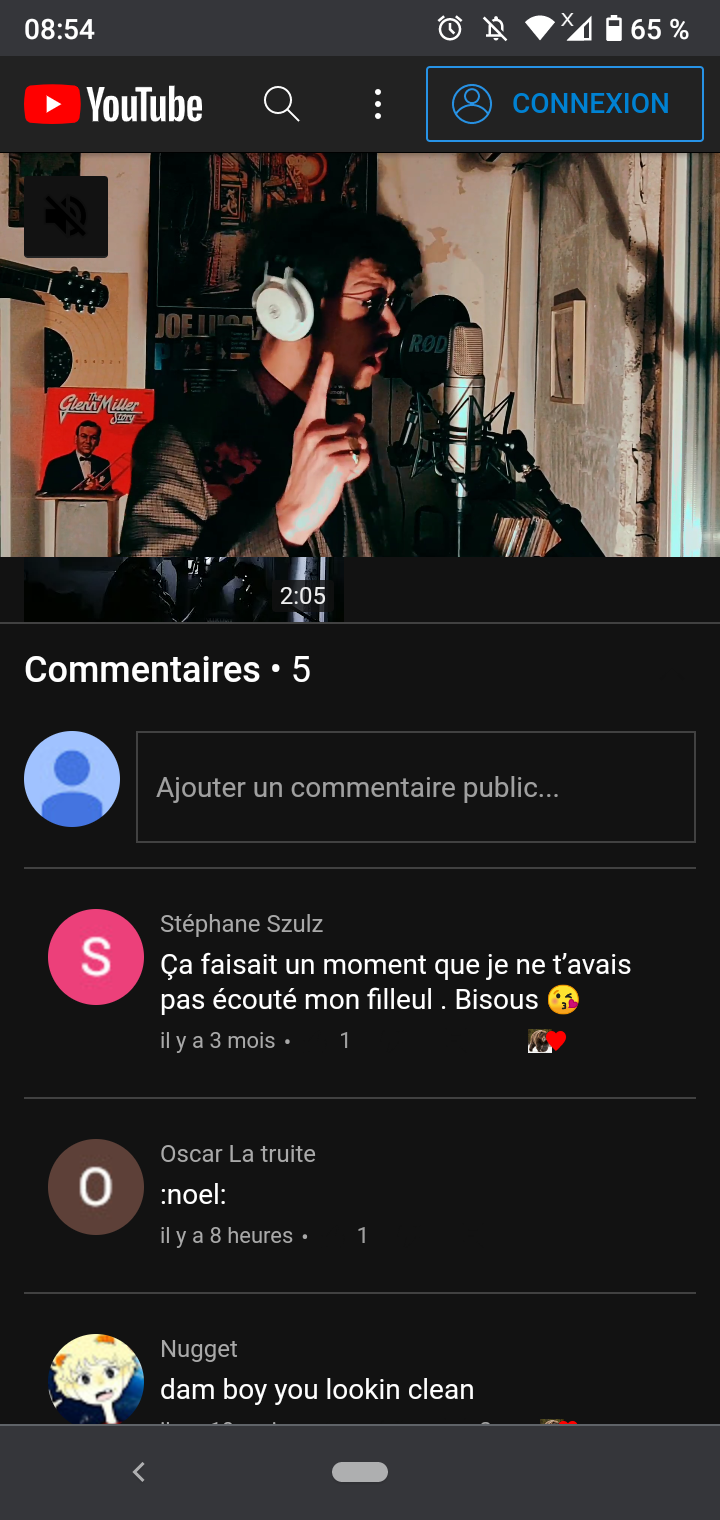This screenshot has height=1520, width=720.
Task: Open Oscar La truite's channel avatar
Action: 96,1187
